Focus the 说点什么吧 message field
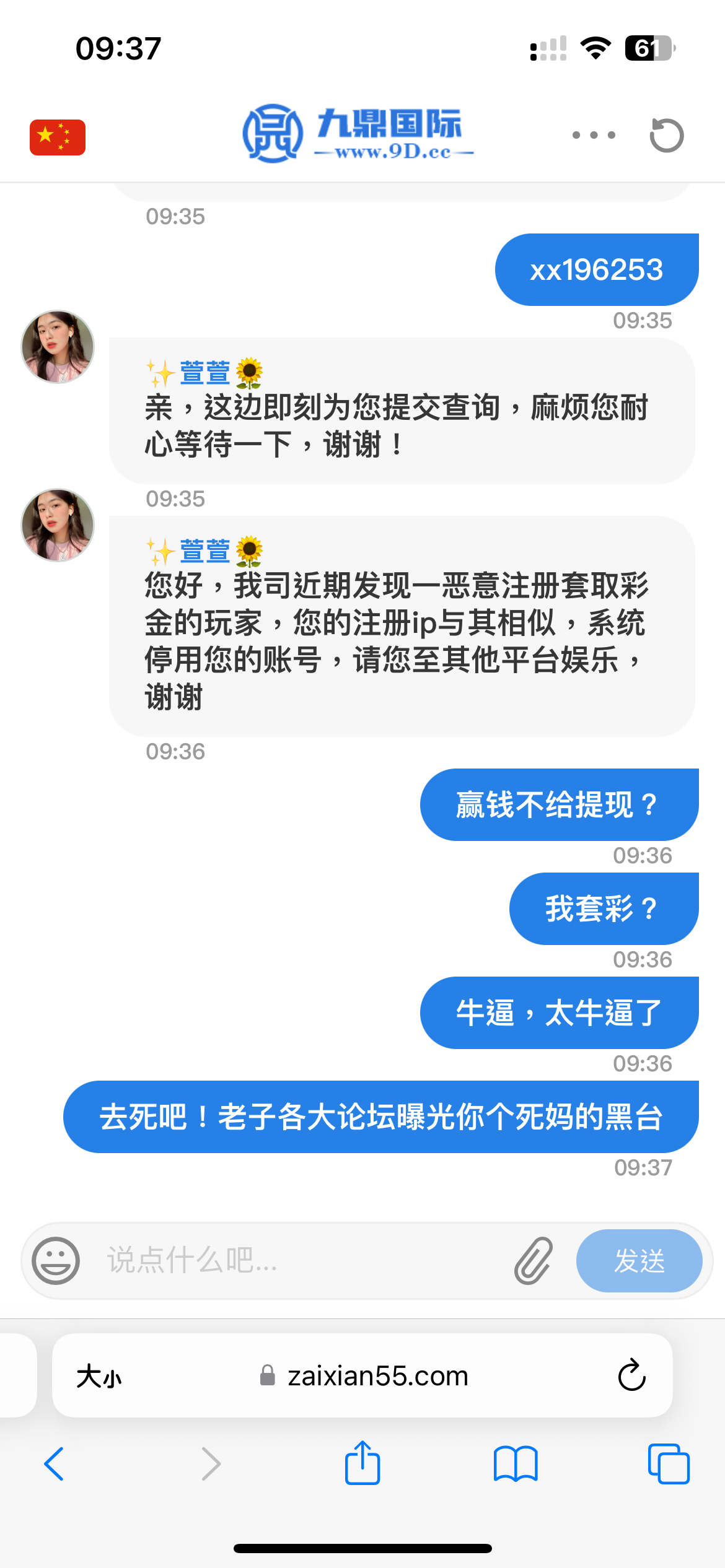Screen dimensions: 725x1568 tap(297, 1261)
